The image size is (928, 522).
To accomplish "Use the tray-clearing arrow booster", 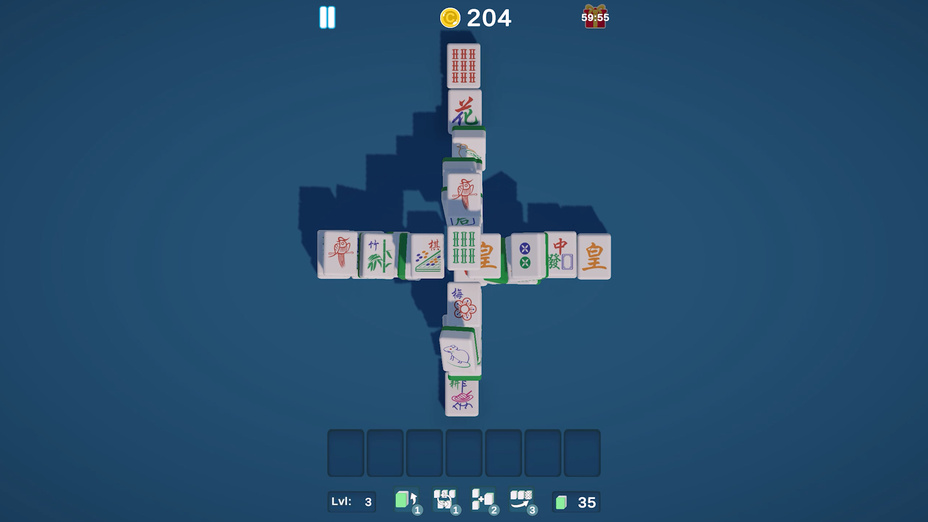I will point(521,500).
